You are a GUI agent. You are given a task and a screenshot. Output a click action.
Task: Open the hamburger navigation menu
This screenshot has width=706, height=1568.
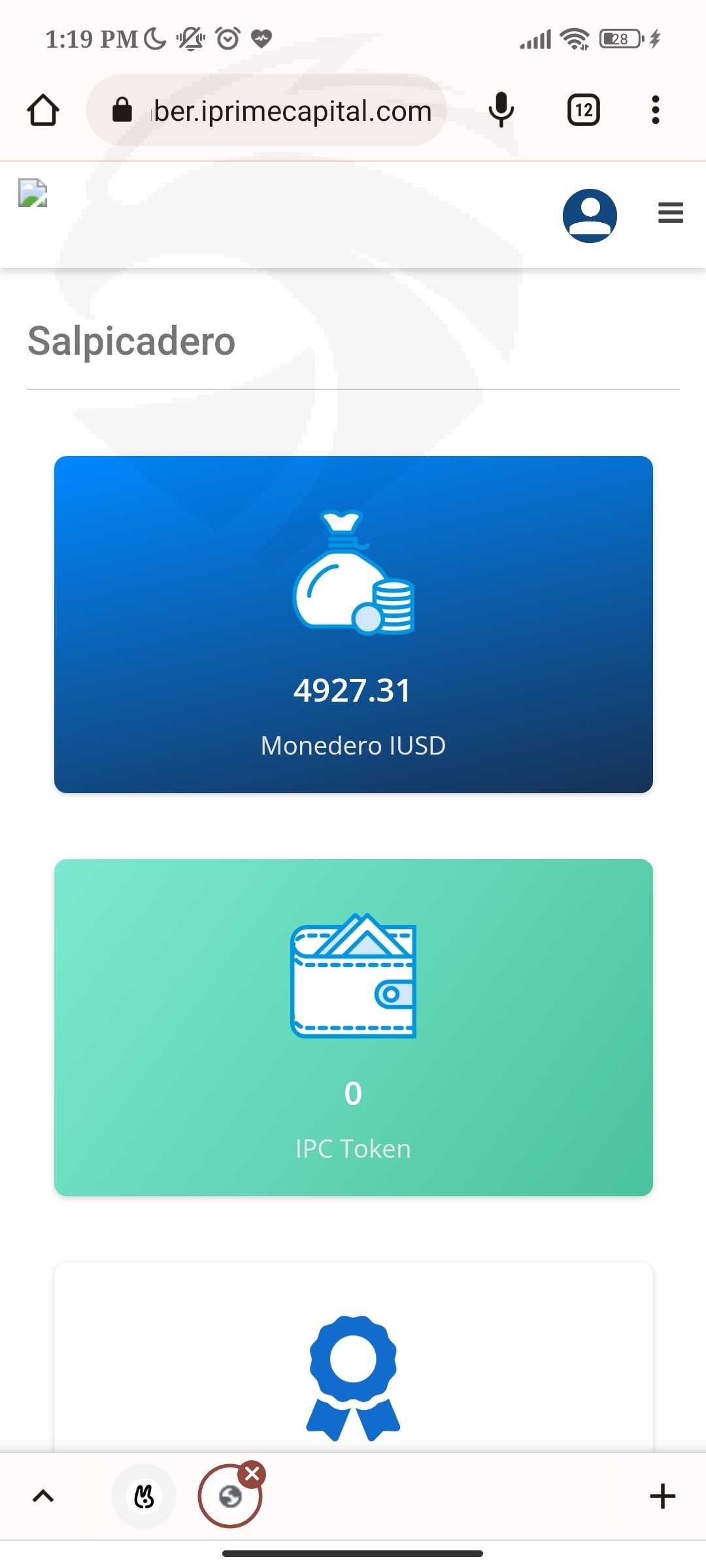coord(671,213)
